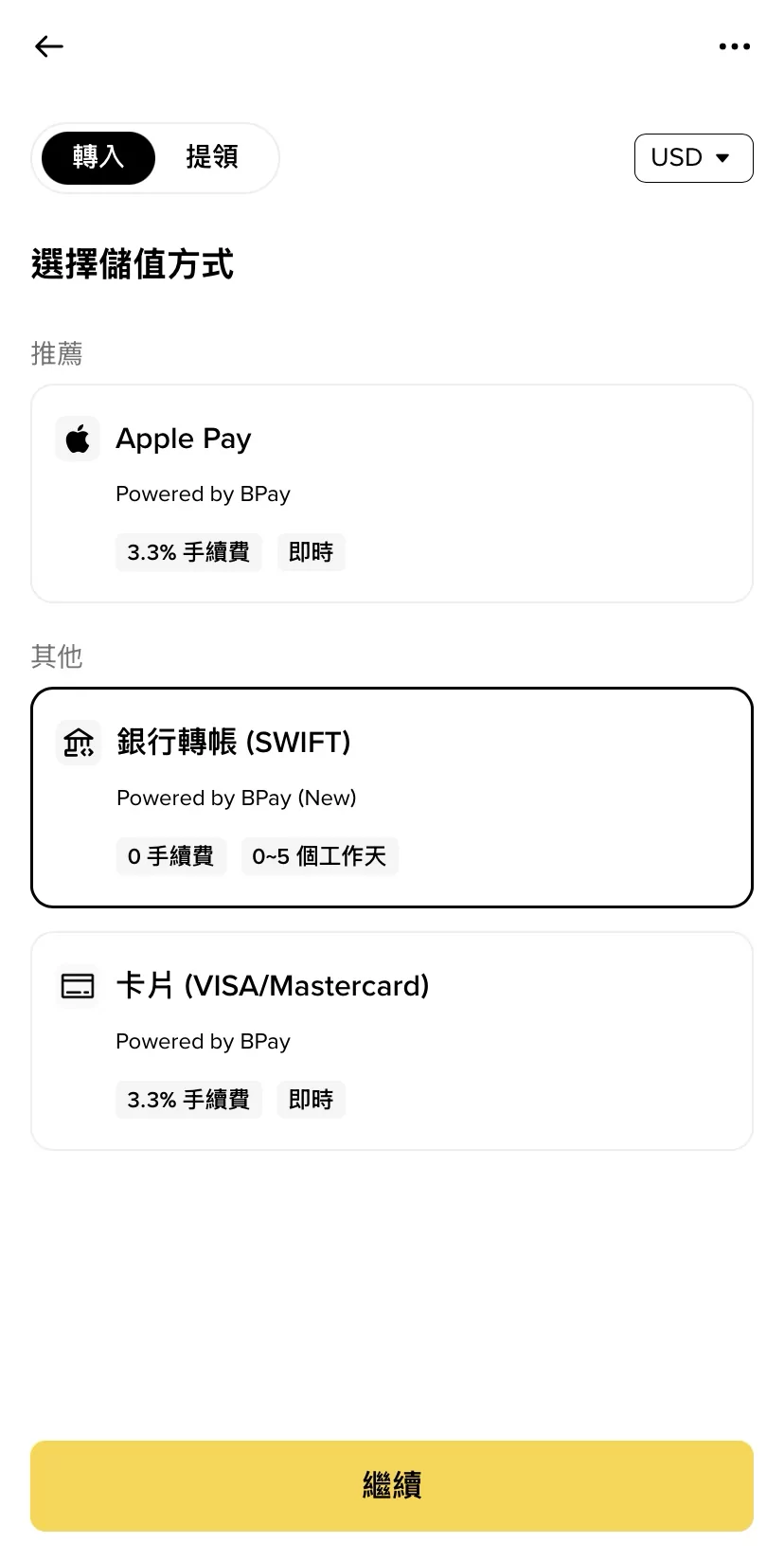This screenshot has height=1561, width=784.
Task: Choose the 銀行轉帳 (SWIFT) option
Action: pyautogui.click(x=391, y=798)
